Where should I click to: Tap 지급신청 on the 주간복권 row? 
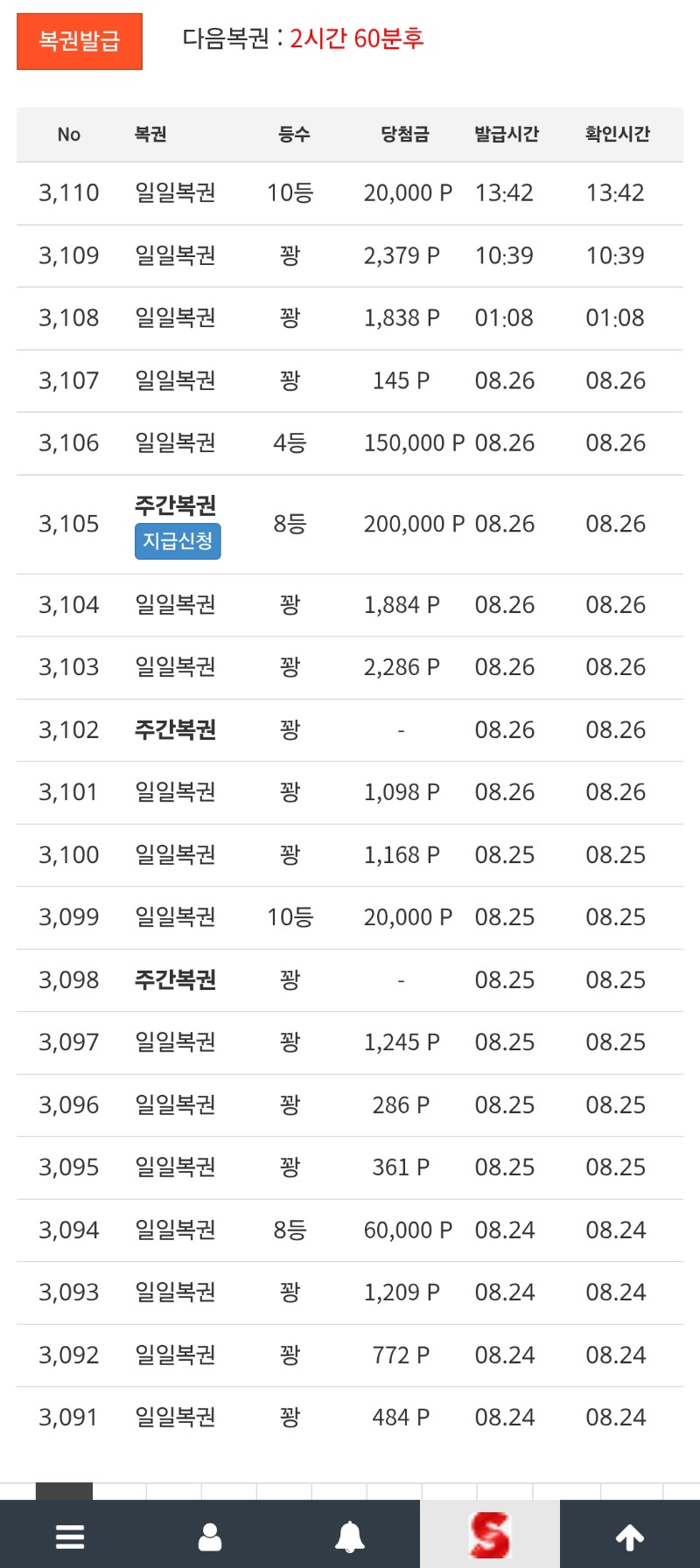pyautogui.click(x=178, y=541)
